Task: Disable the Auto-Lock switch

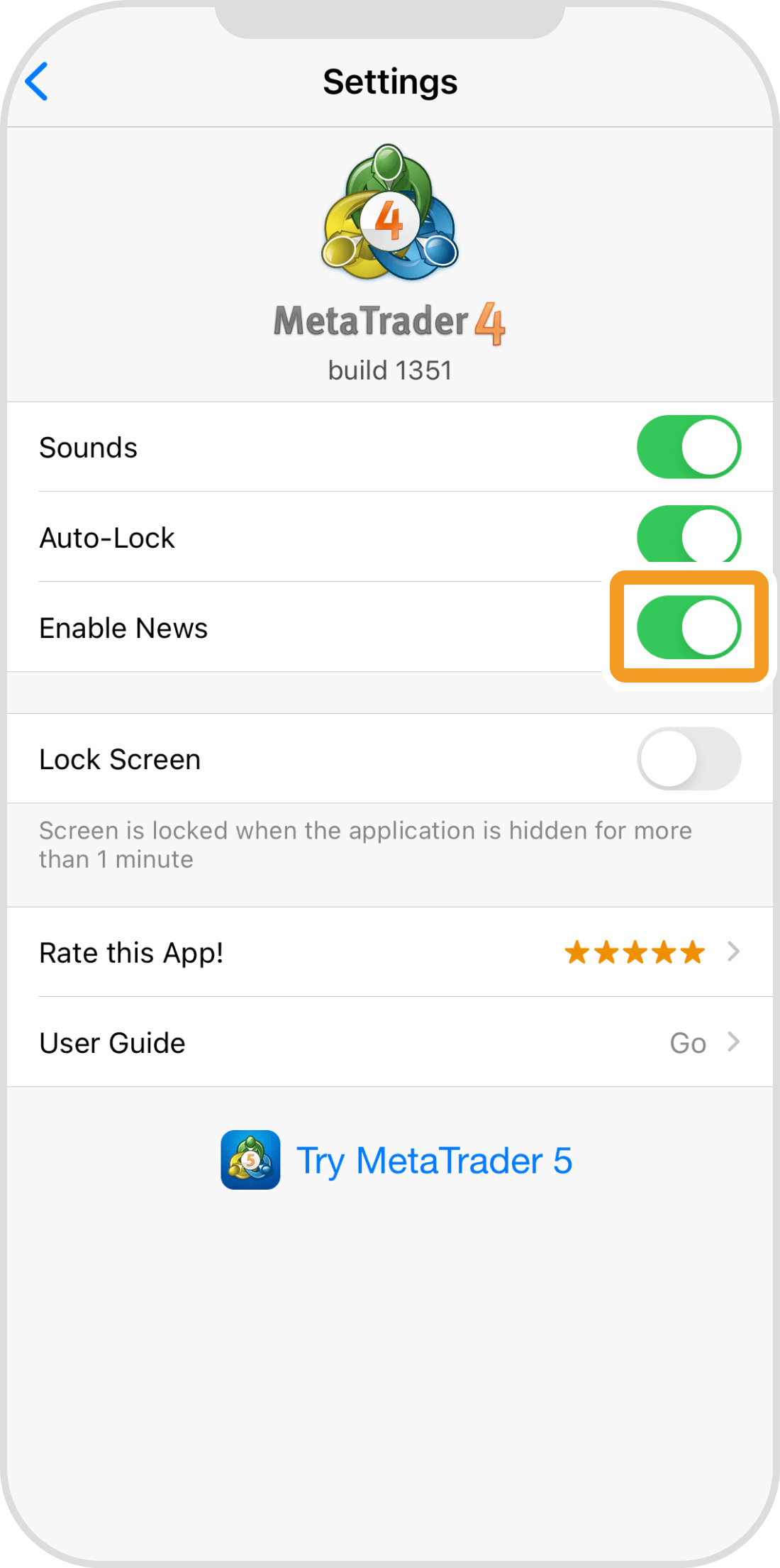Action: coord(688,537)
